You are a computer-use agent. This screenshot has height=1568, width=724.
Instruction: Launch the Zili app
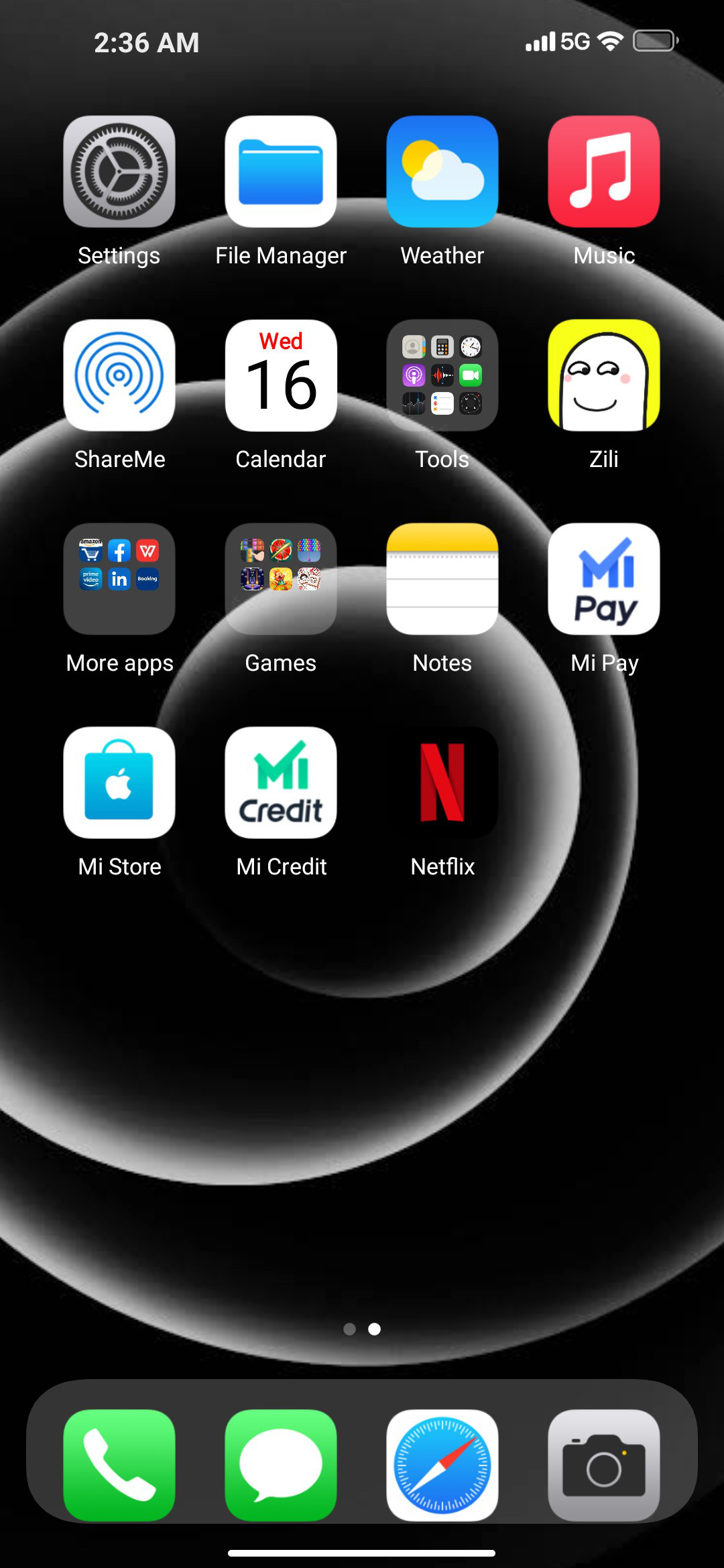[604, 375]
